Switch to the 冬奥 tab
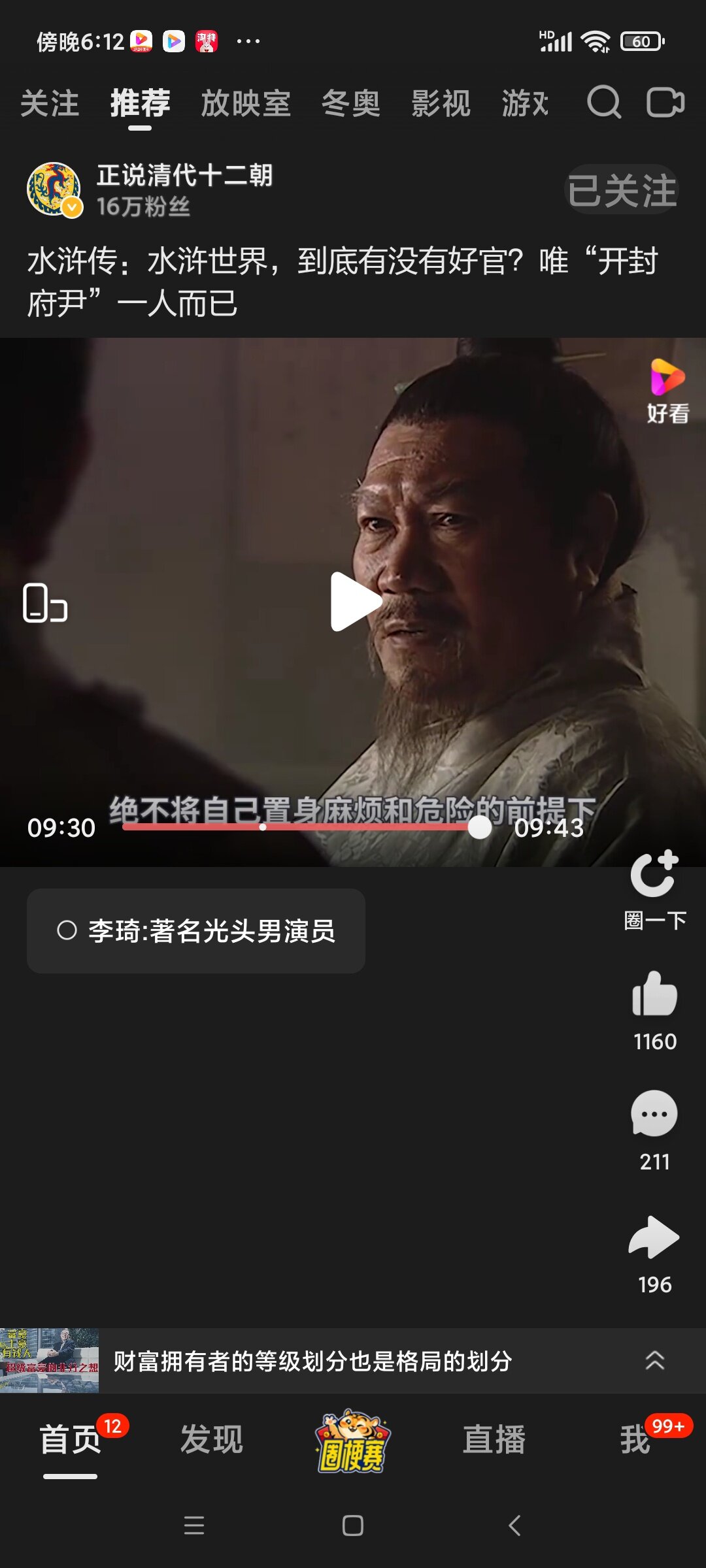 [351, 103]
